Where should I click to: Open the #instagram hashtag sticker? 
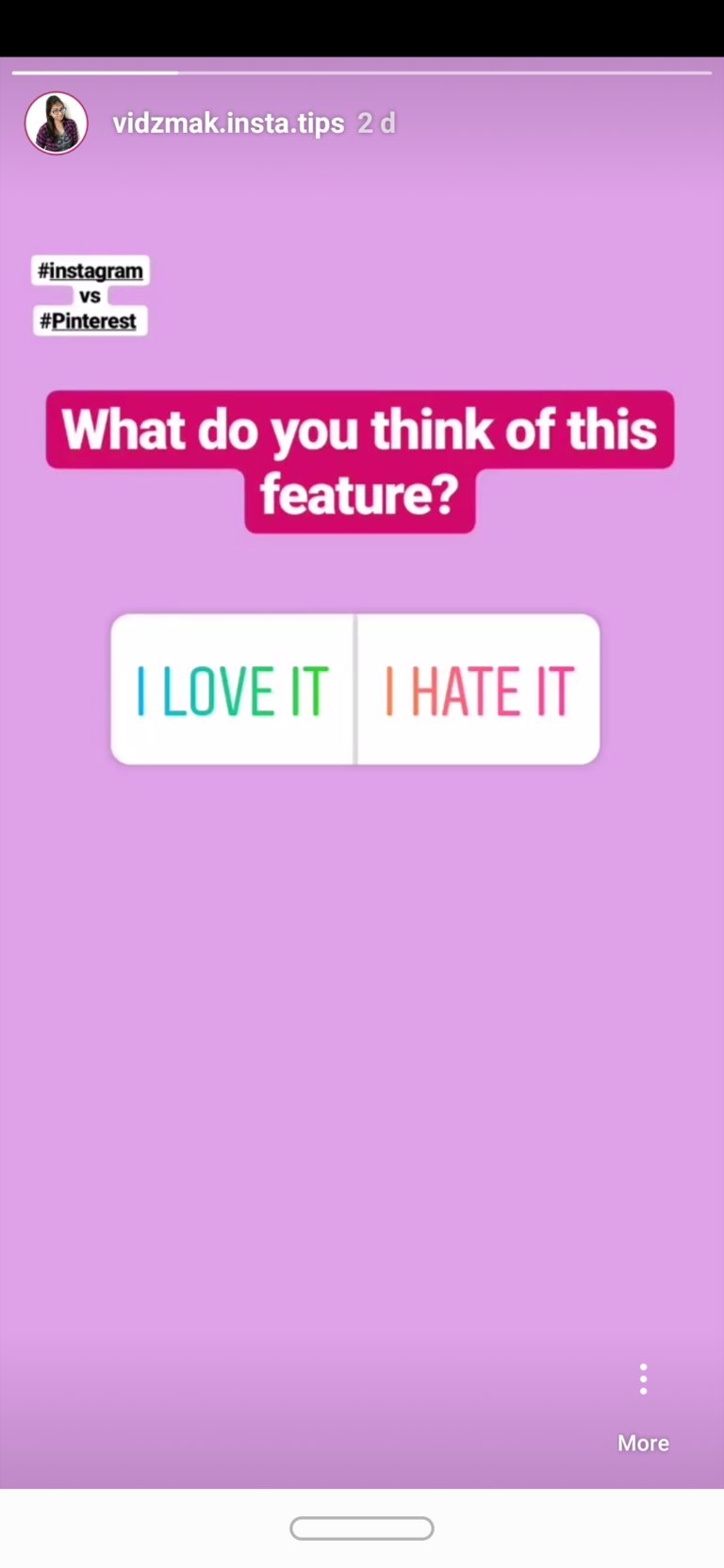click(90, 270)
